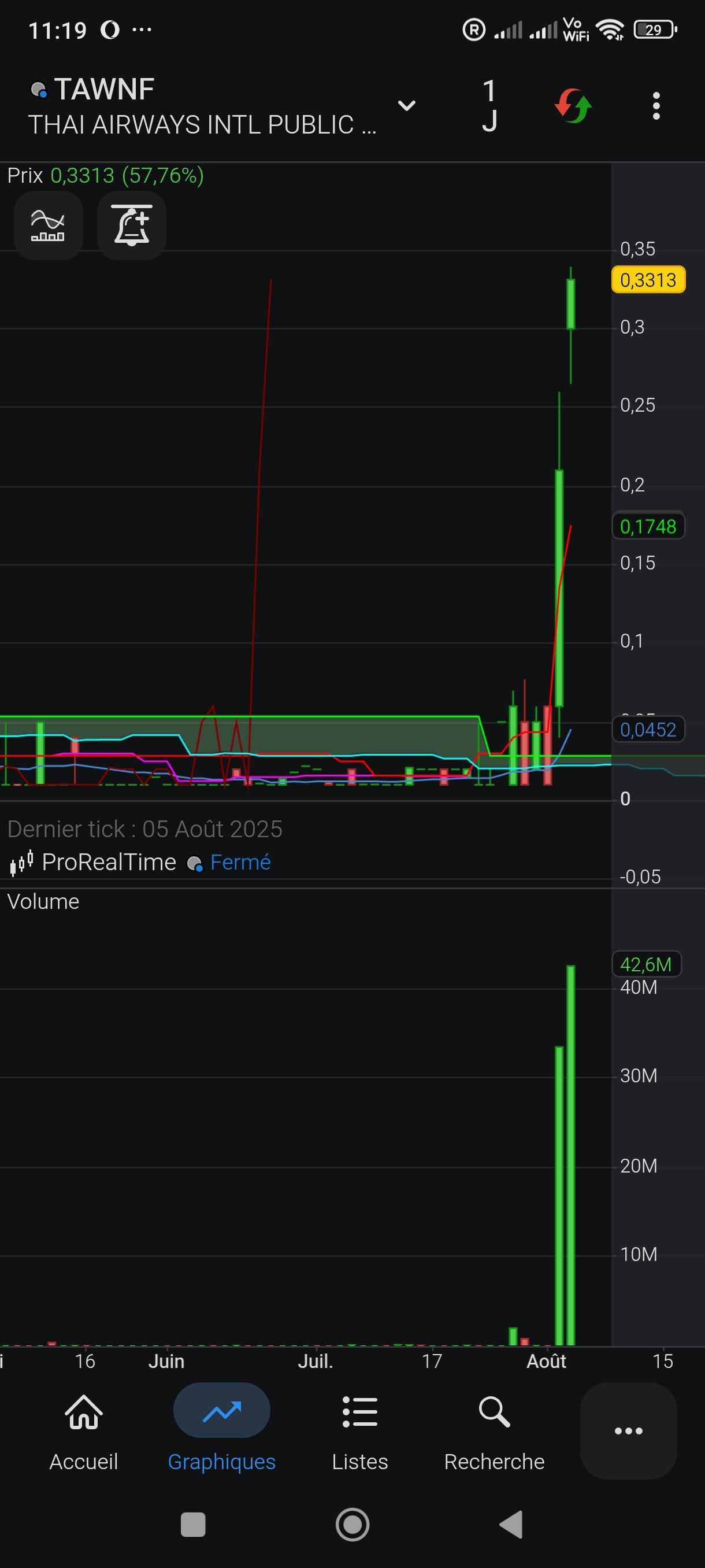
Task: Tap the red-green refresh arrows icon
Action: (573, 106)
